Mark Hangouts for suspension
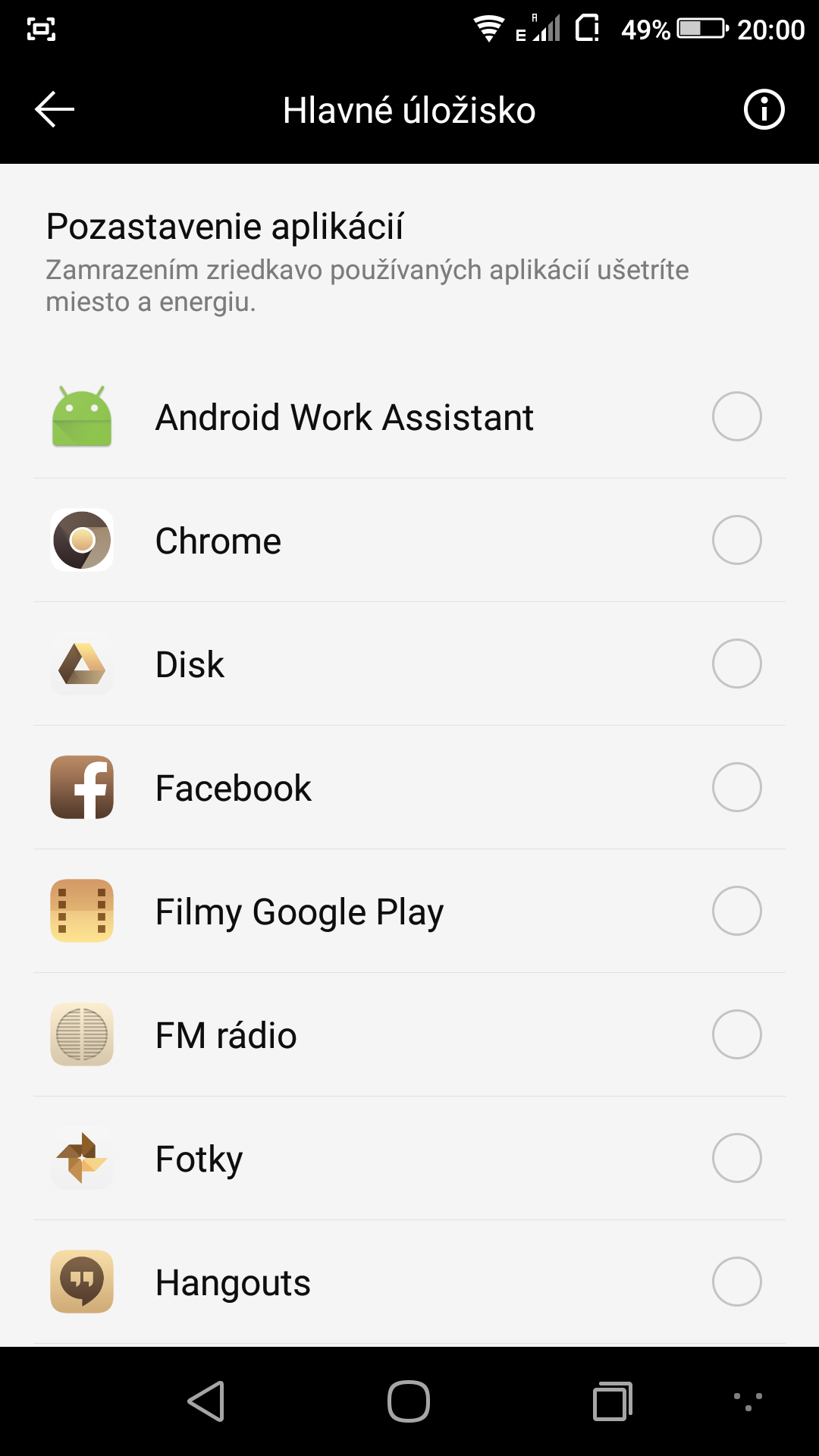This screenshot has width=819, height=1456. (736, 1282)
